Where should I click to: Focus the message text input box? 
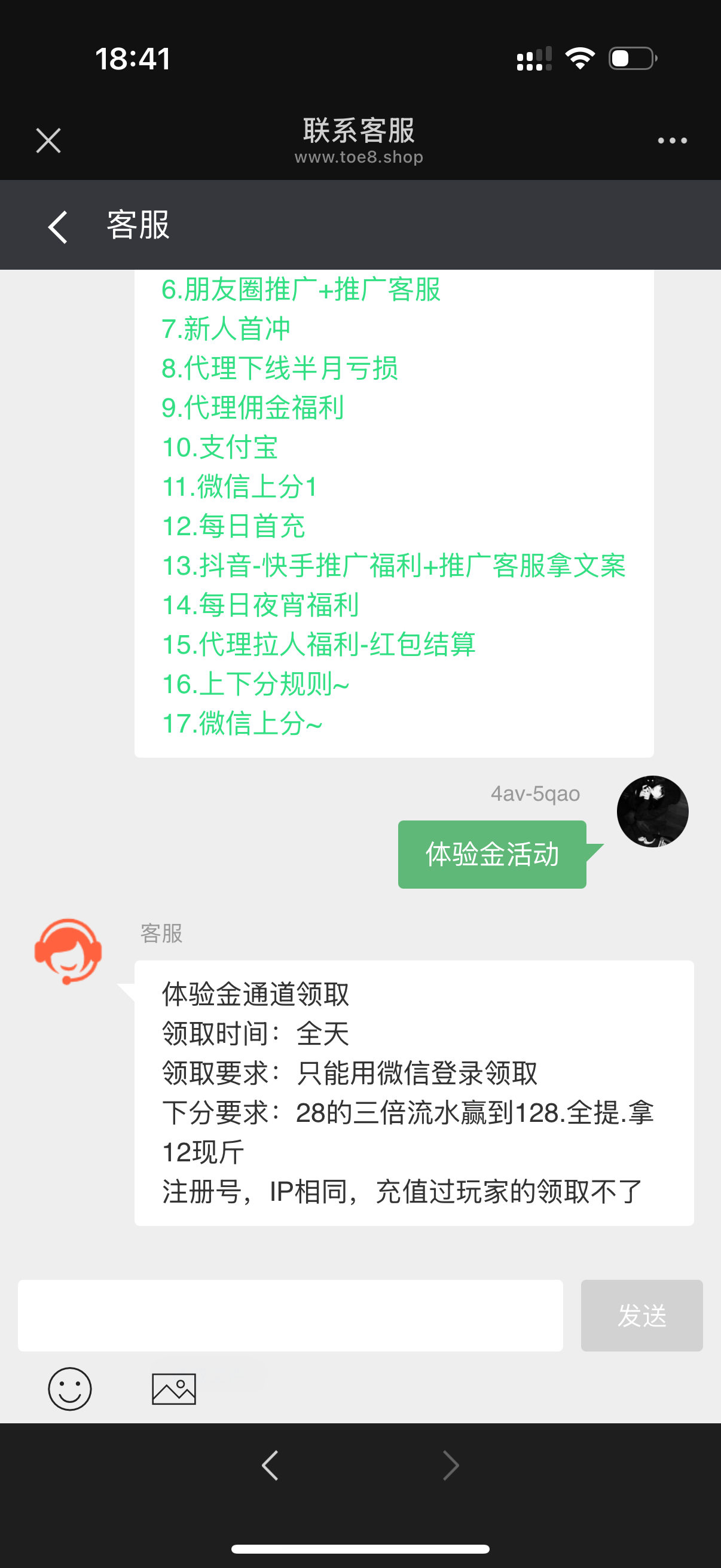[289, 1316]
